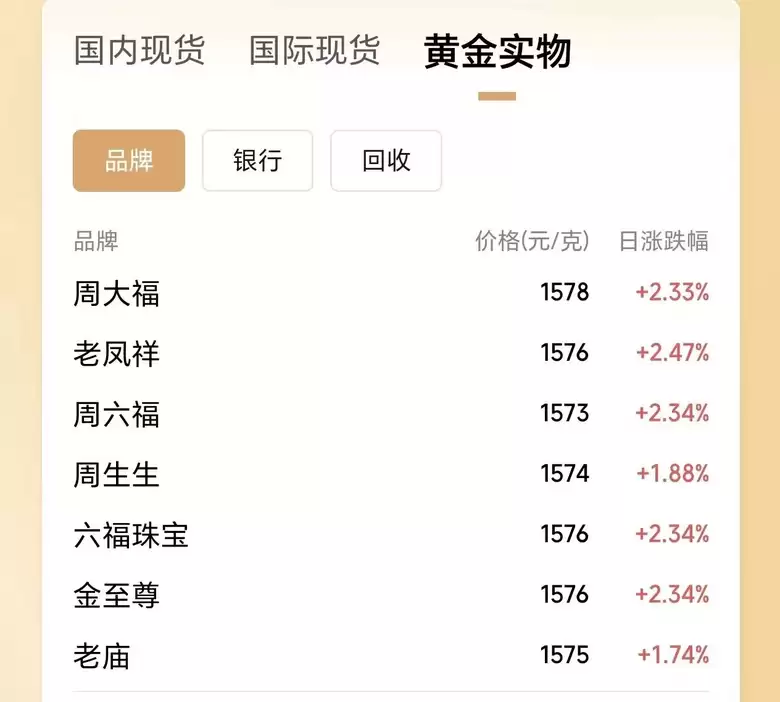
Task: Show prices by 品牌
Action: point(129,160)
